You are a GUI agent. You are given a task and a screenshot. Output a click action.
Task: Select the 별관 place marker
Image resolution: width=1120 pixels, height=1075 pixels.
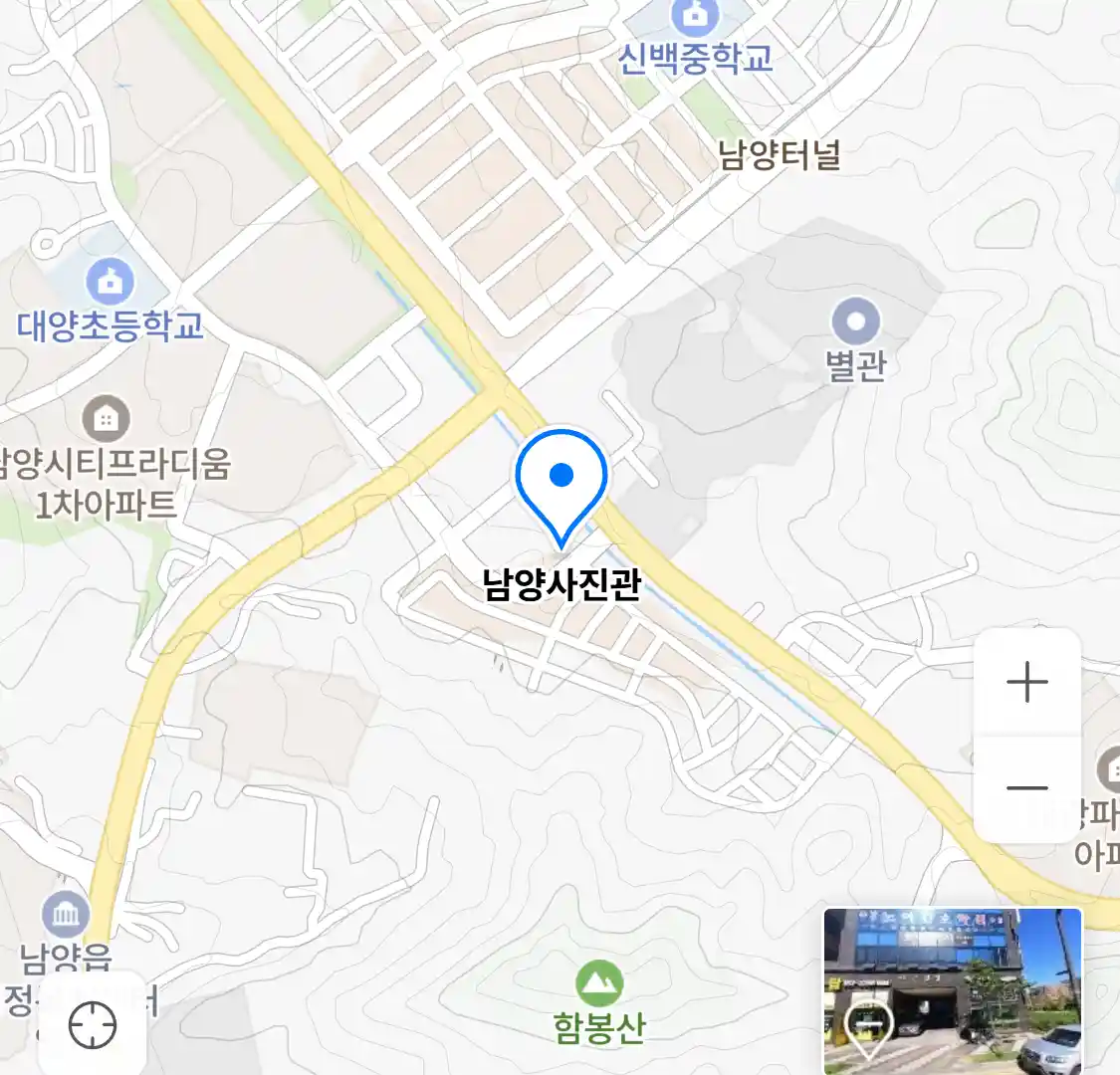click(x=855, y=322)
